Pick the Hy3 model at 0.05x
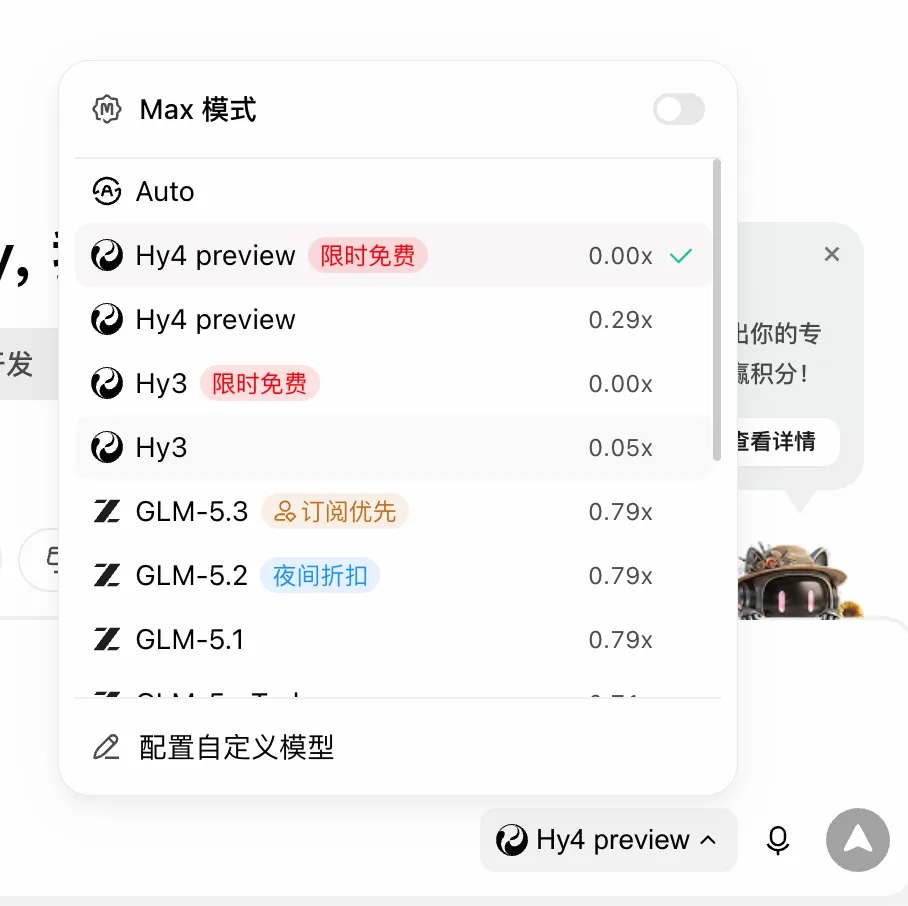Image resolution: width=908 pixels, height=906 pixels. (394, 447)
